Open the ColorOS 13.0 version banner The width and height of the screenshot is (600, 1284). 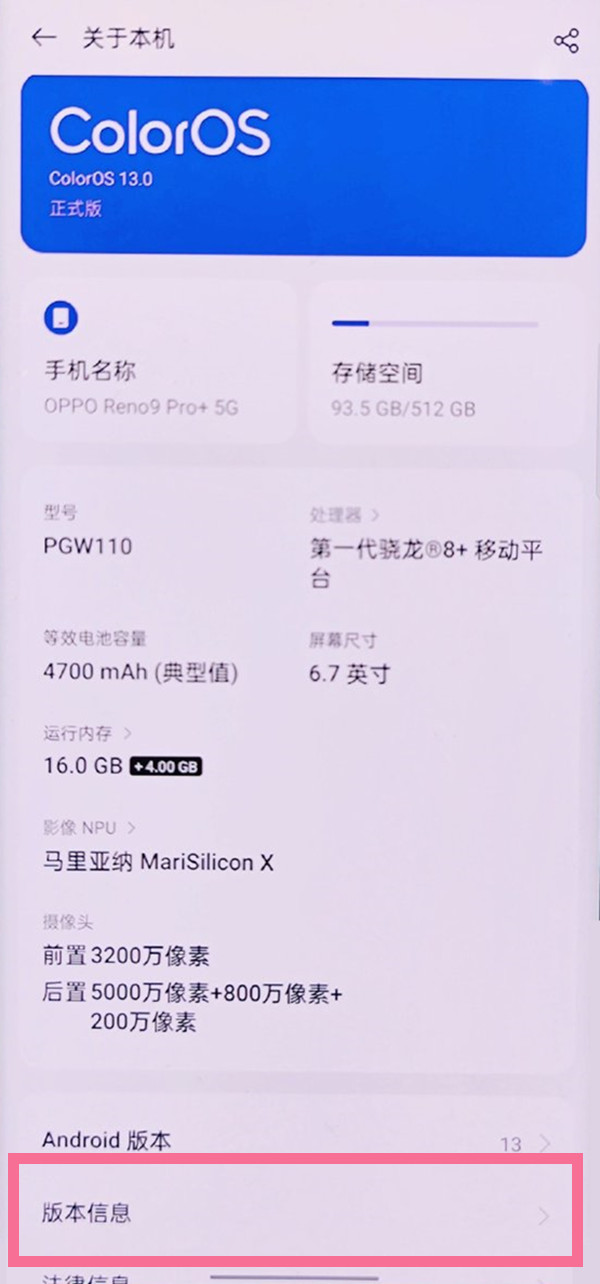point(302,165)
